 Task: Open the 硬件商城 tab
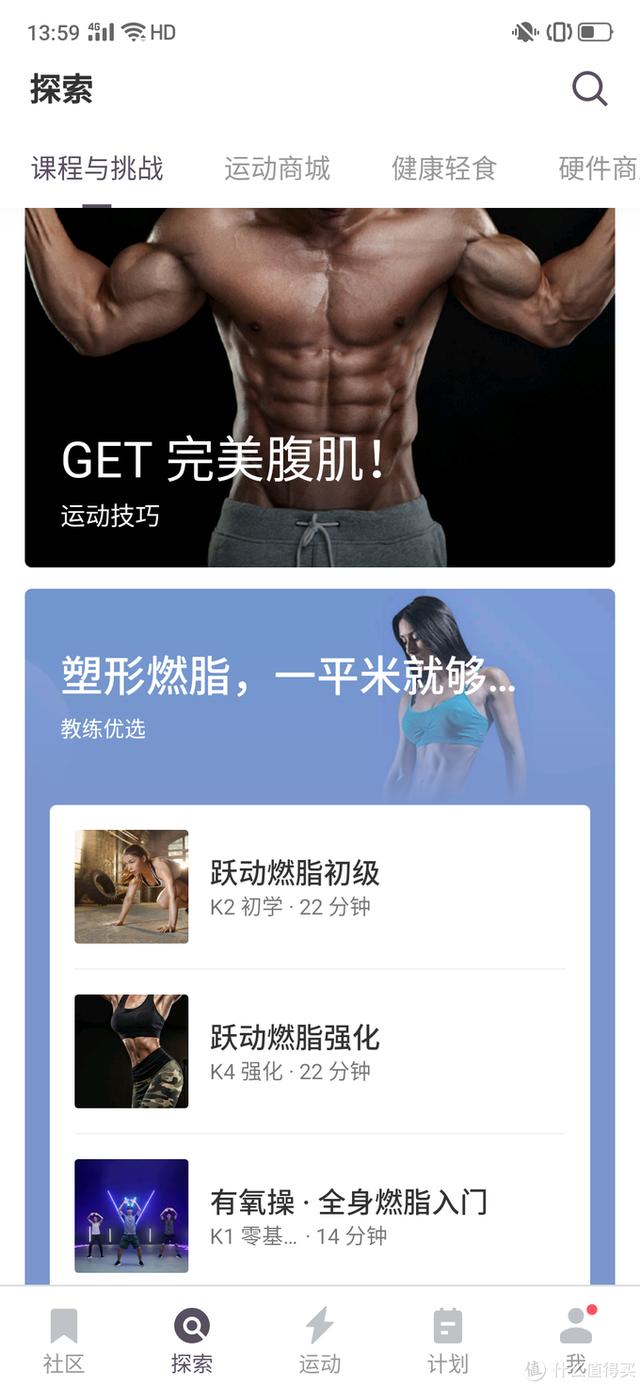coord(598,168)
